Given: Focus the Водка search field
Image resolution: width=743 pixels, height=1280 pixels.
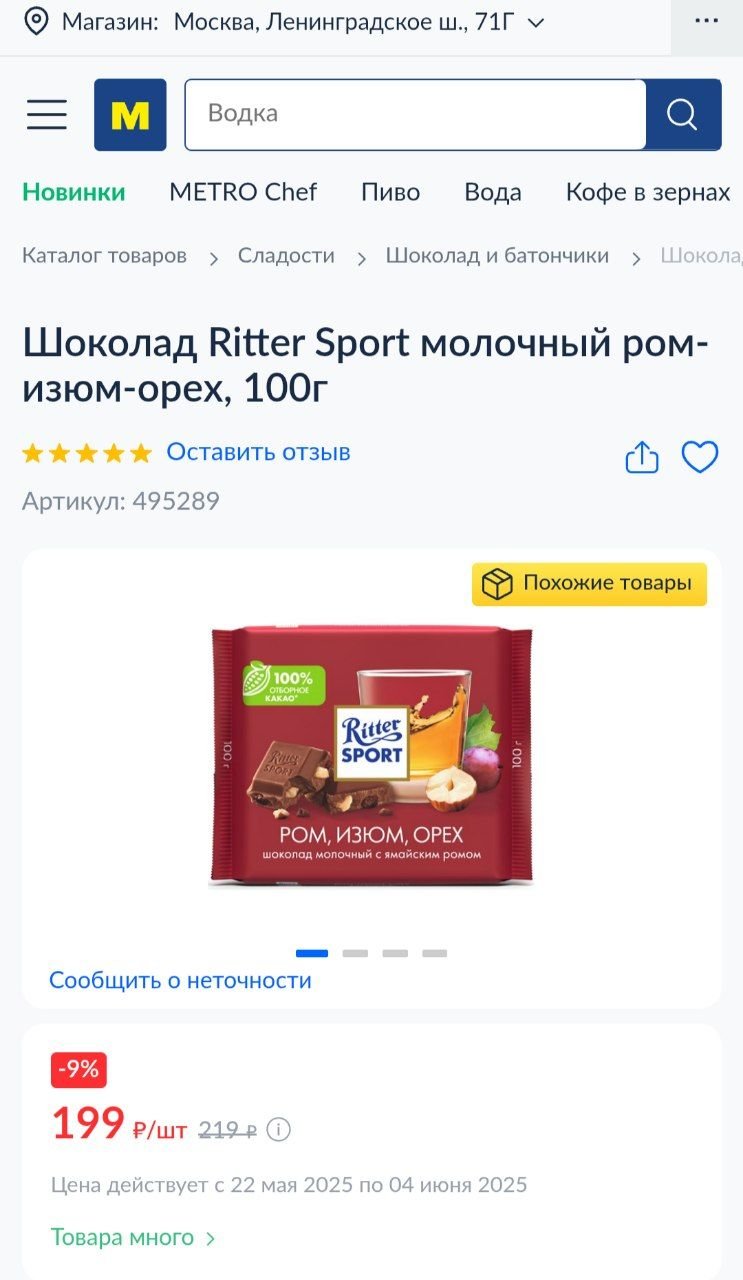Looking at the screenshot, I should [415, 114].
